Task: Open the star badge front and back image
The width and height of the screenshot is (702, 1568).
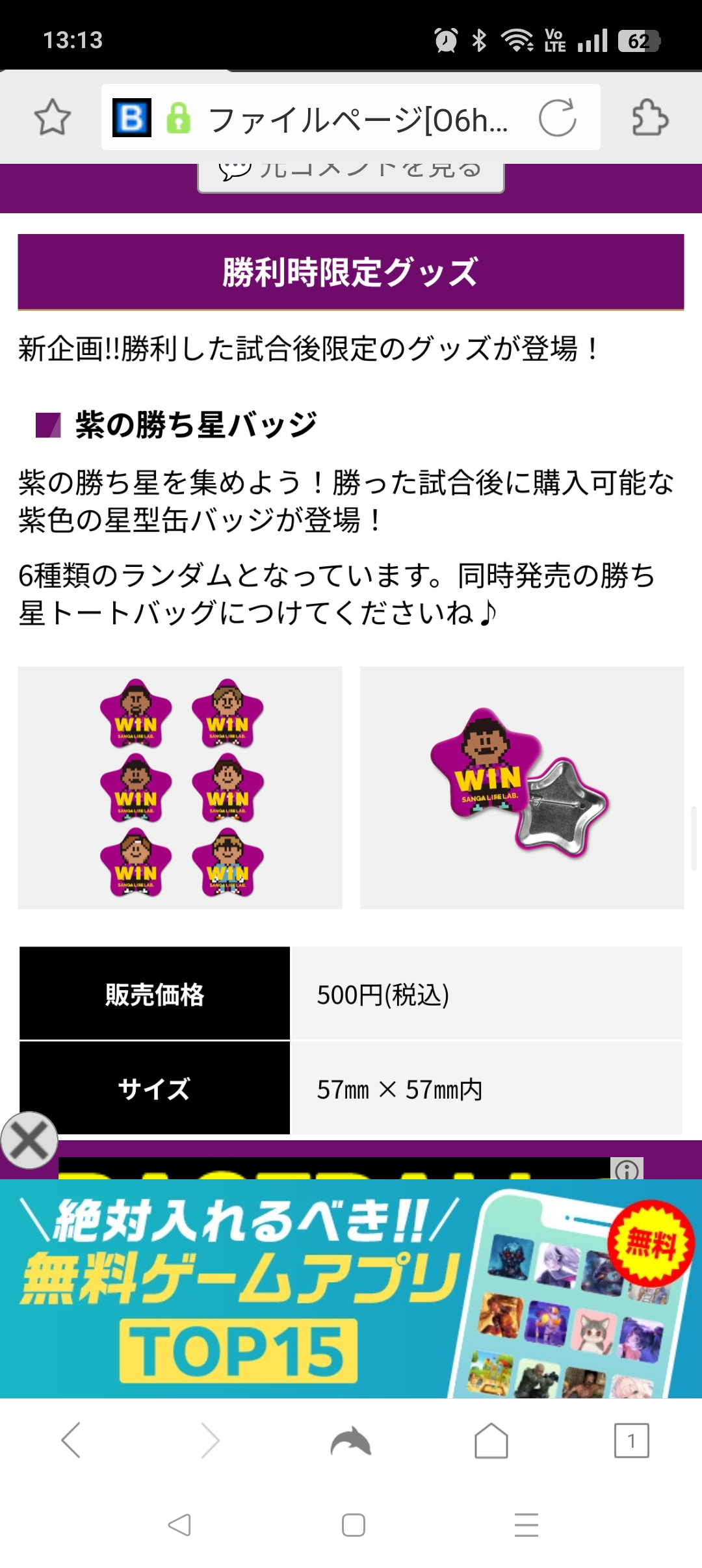Action: (x=522, y=787)
